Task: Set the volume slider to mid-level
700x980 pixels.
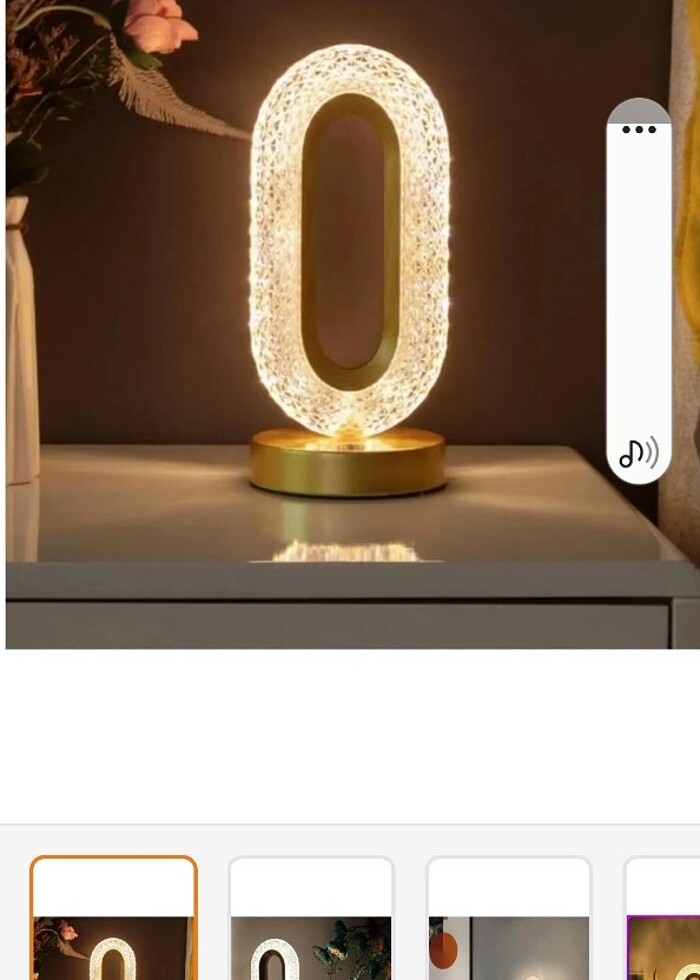Action: click(x=638, y=290)
